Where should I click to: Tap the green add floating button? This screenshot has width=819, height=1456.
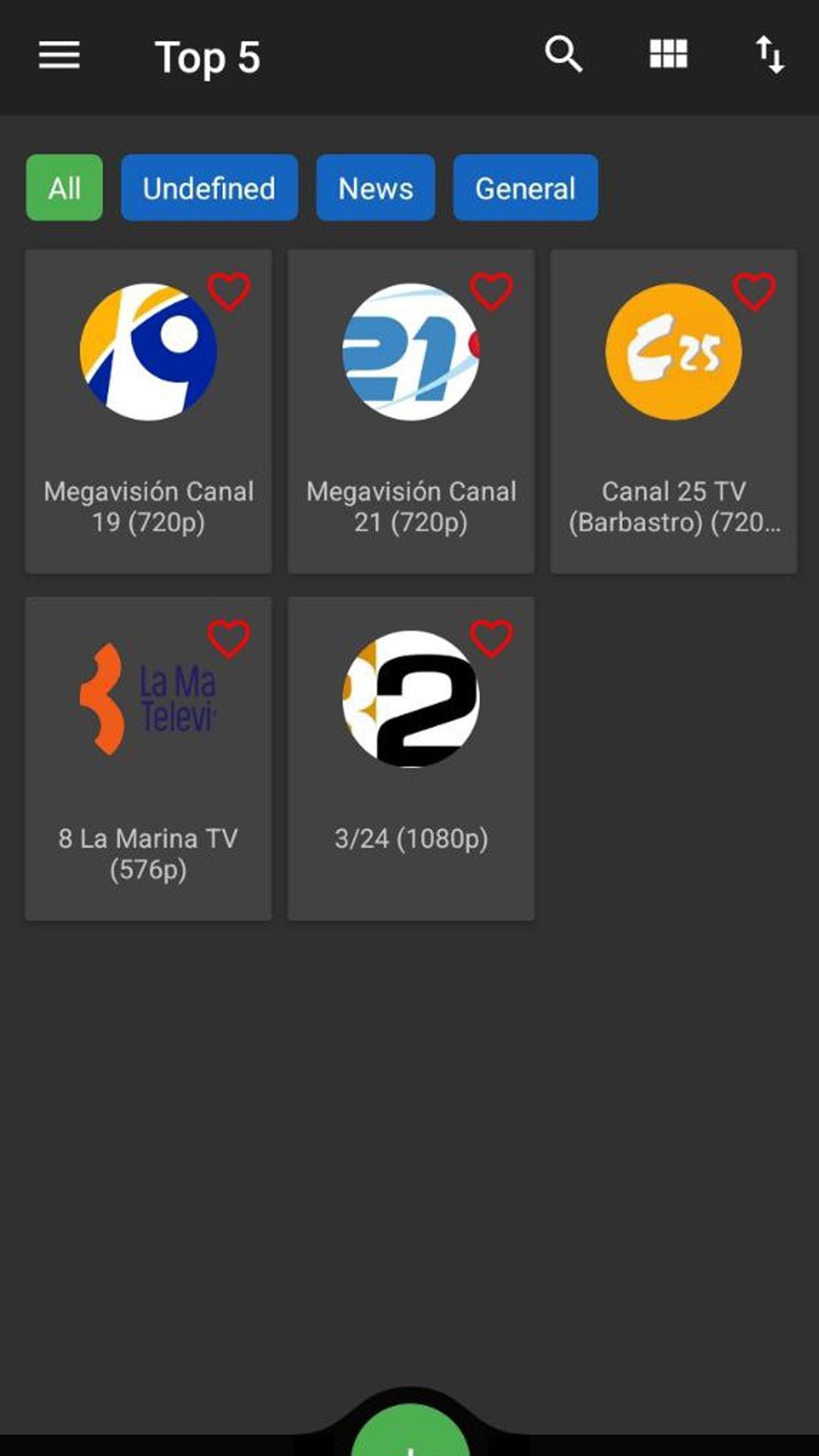click(410, 1432)
